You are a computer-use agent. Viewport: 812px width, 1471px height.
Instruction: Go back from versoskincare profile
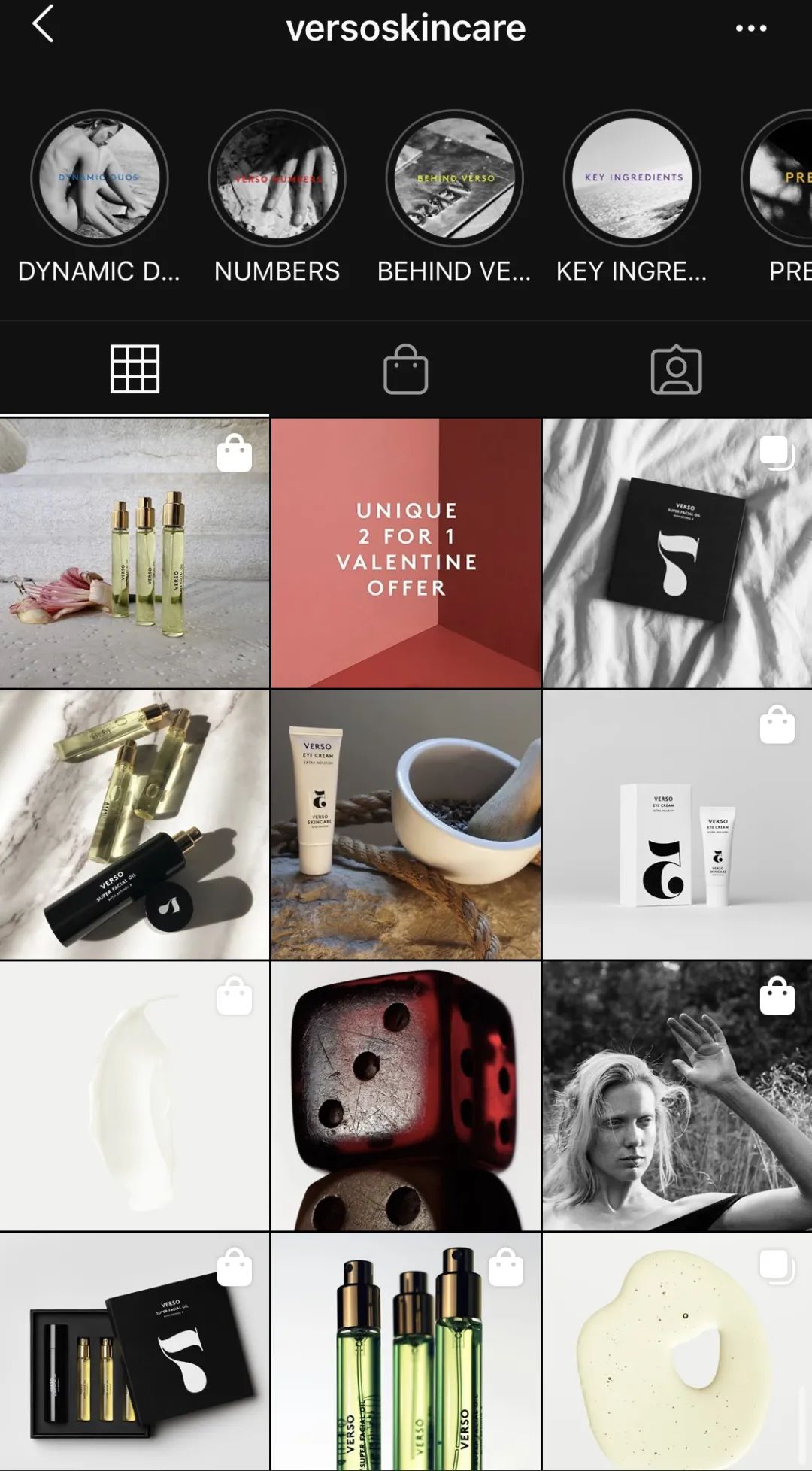coord(44,25)
